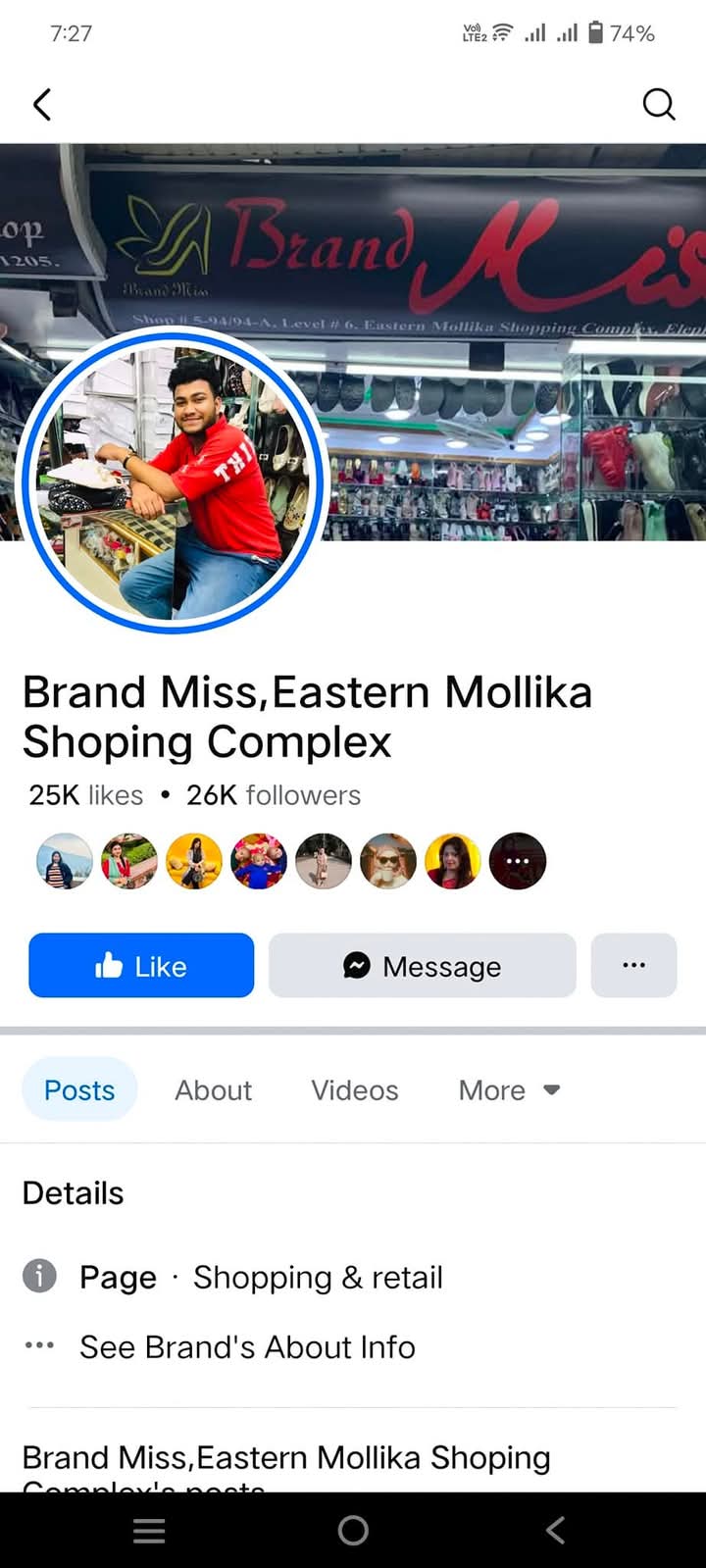This screenshot has height=1568, width=706.
Task: Go back using the top-left arrow
Action: (x=42, y=104)
